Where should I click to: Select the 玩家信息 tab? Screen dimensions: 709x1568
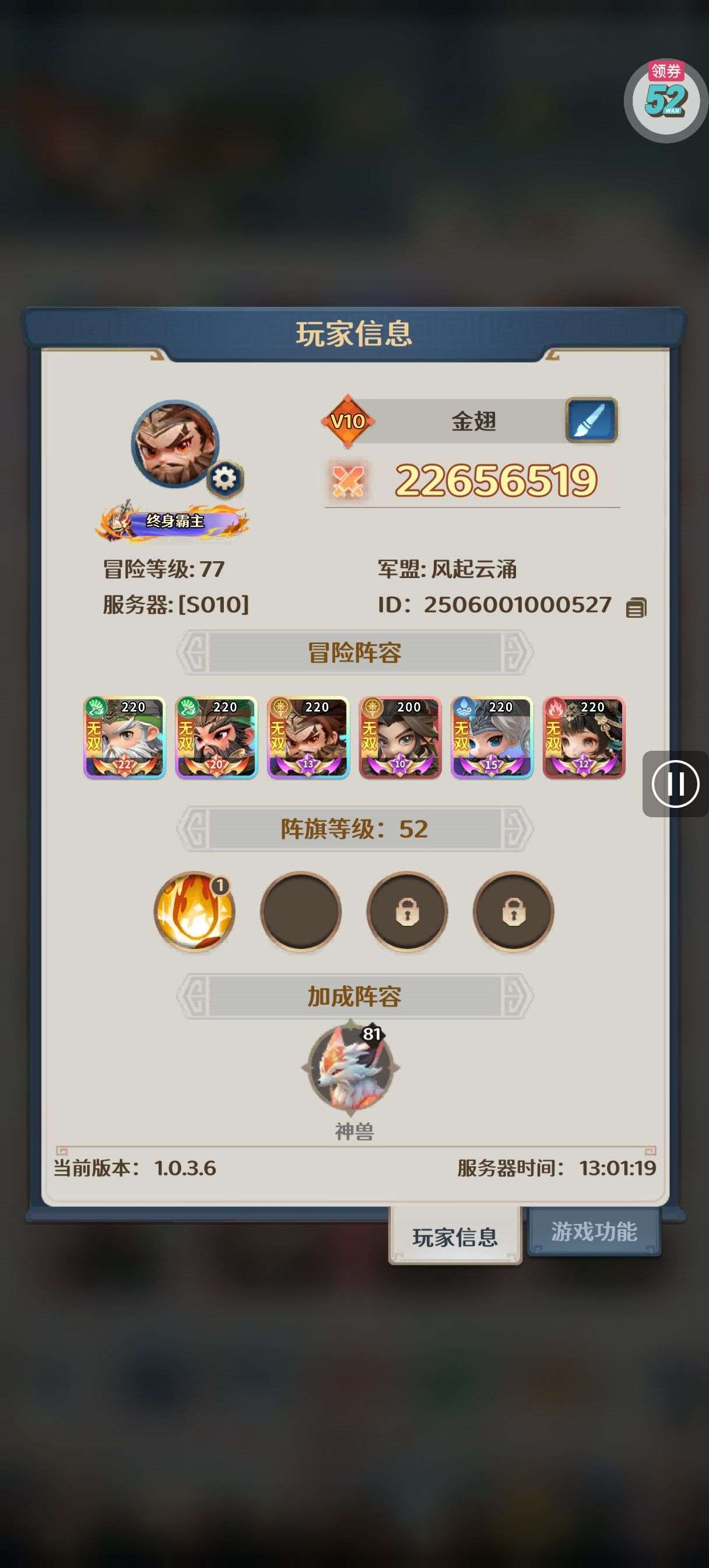tap(455, 1236)
